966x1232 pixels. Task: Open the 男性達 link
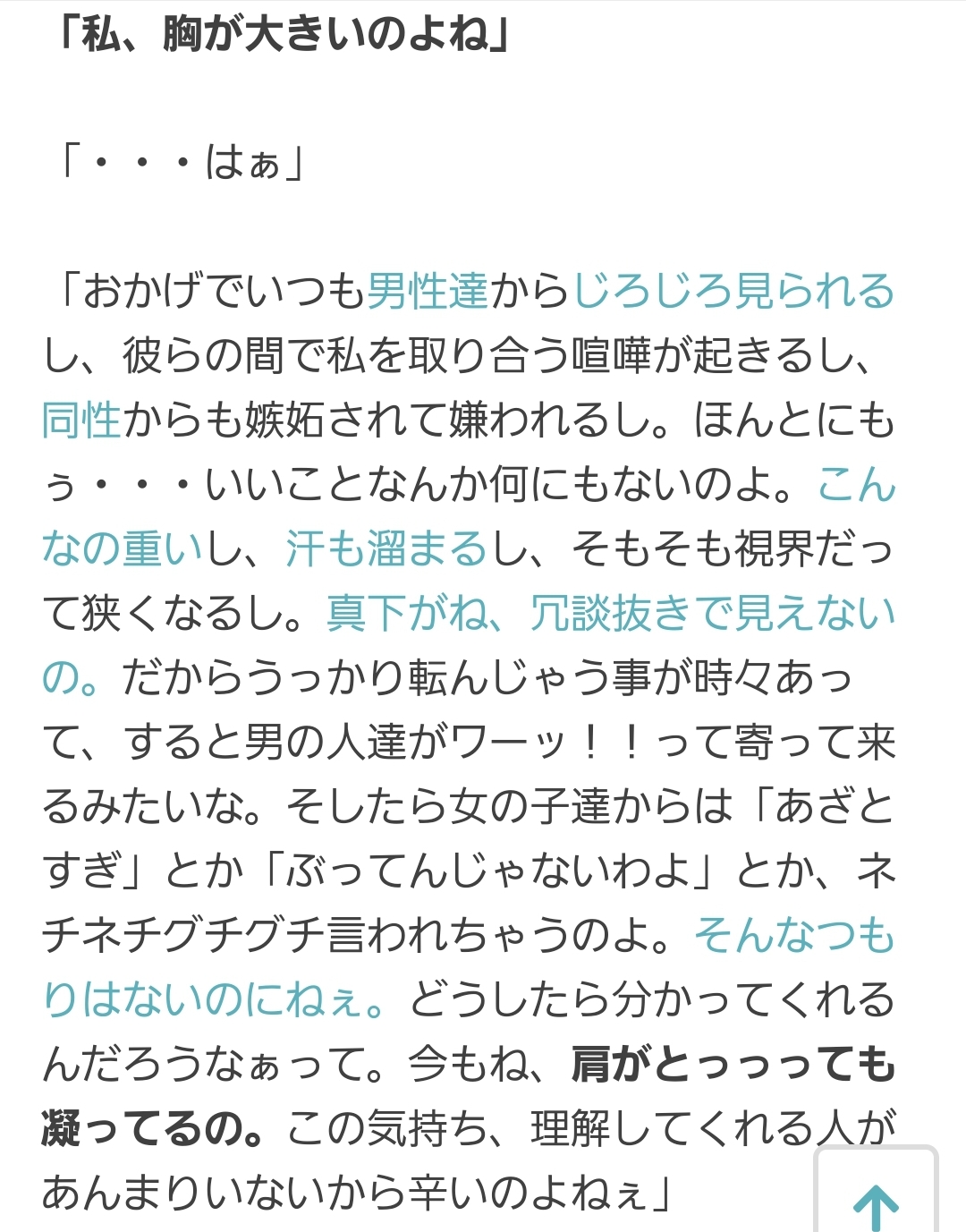(x=428, y=292)
